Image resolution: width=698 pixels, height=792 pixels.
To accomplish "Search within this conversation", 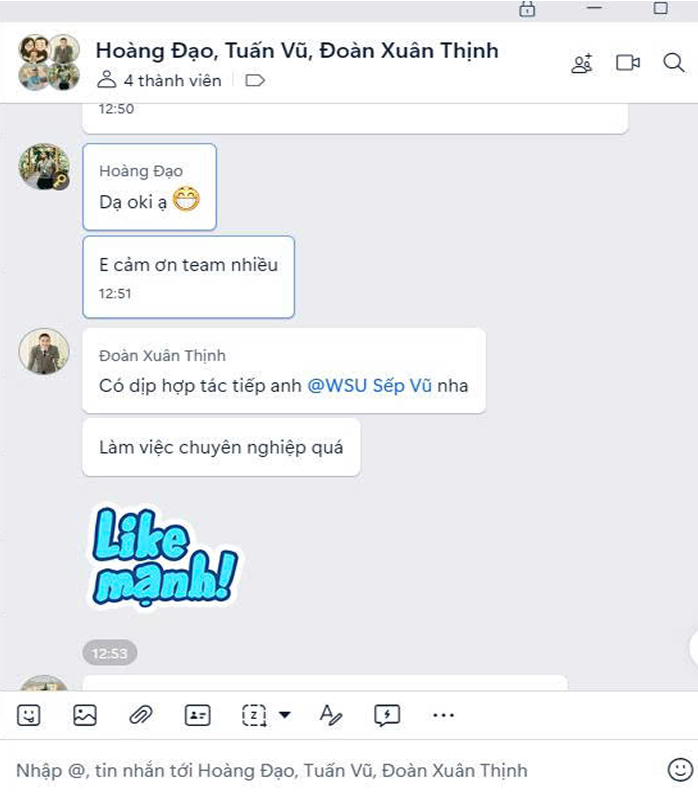I will click(674, 63).
